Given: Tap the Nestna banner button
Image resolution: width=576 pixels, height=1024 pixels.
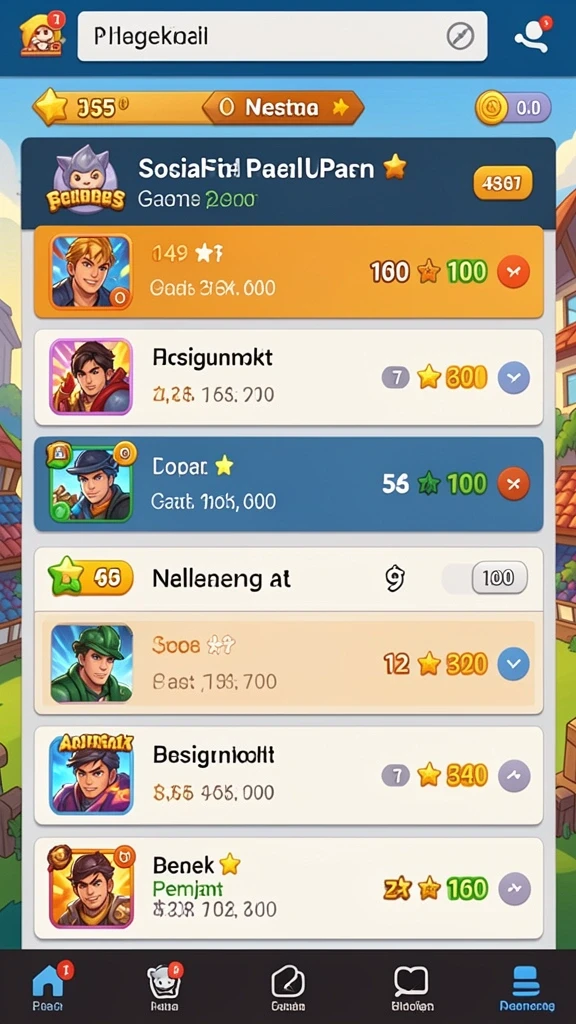Looking at the screenshot, I should click(x=283, y=107).
